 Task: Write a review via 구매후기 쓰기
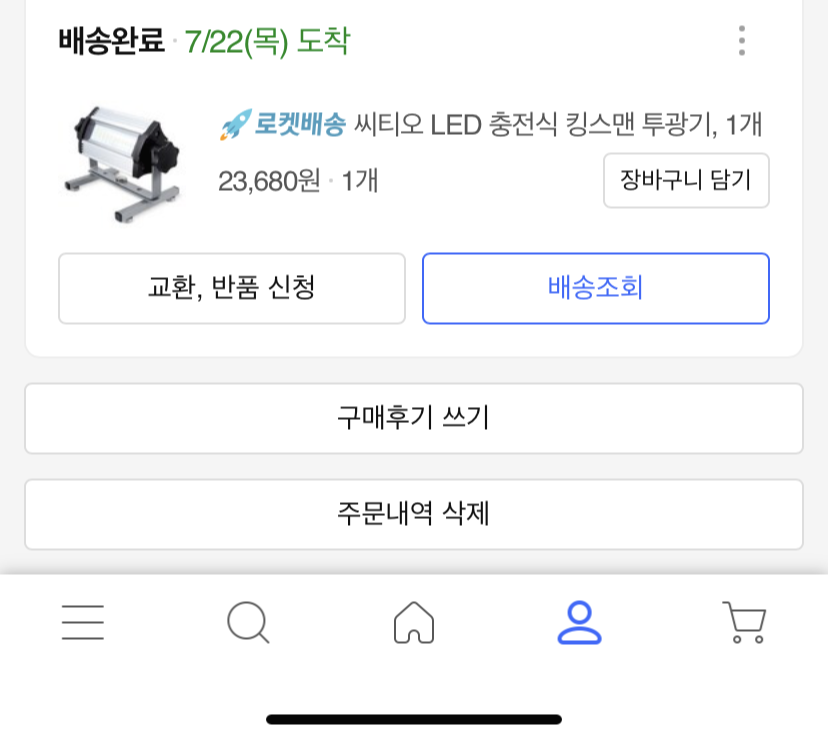tap(413, 418)
